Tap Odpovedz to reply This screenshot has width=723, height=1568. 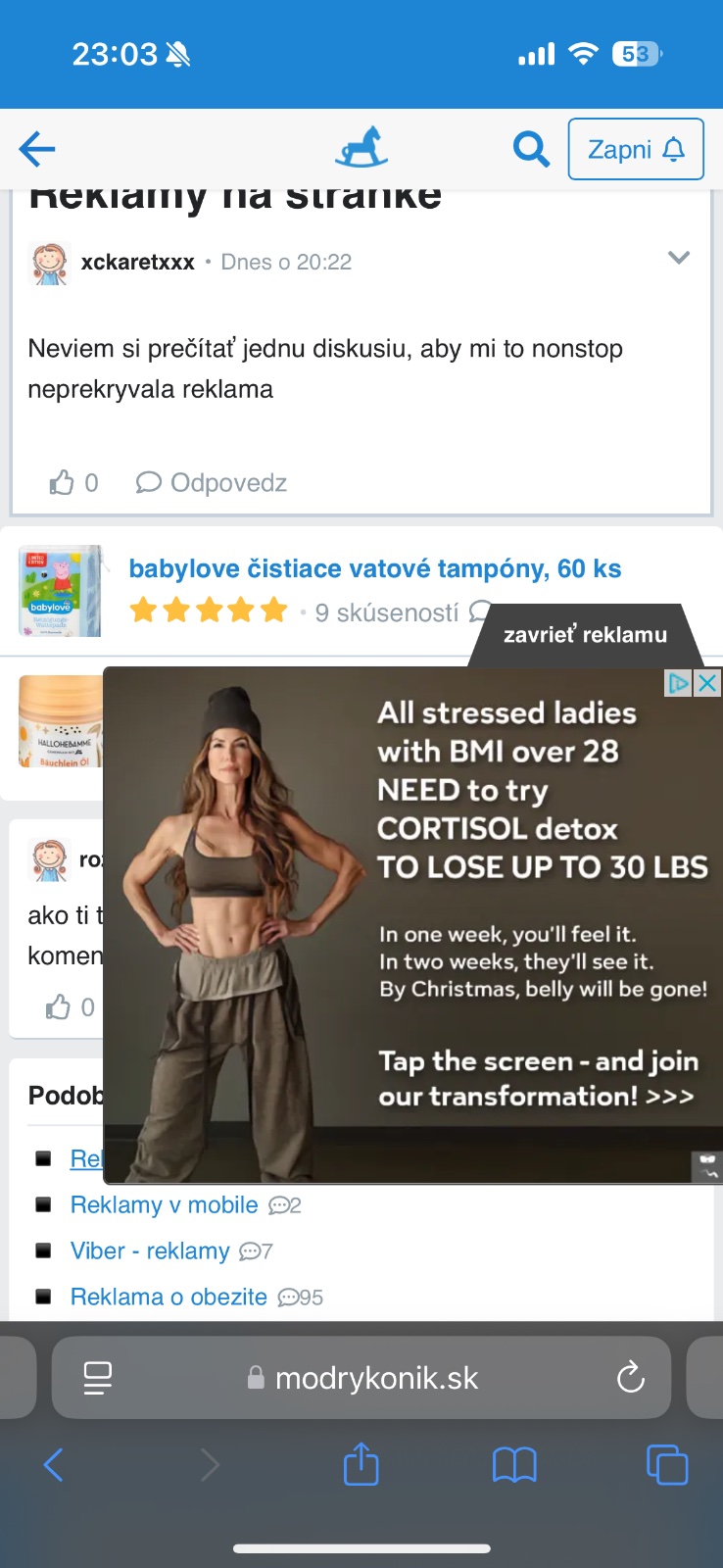point(212,482)
